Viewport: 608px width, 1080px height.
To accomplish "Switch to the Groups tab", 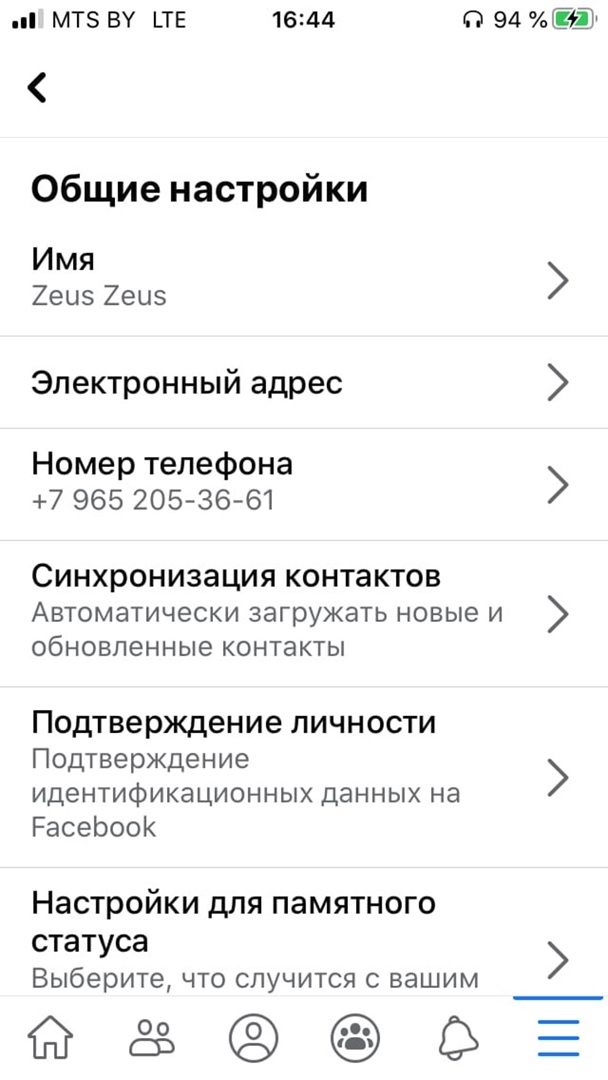I will point(355,1038).
